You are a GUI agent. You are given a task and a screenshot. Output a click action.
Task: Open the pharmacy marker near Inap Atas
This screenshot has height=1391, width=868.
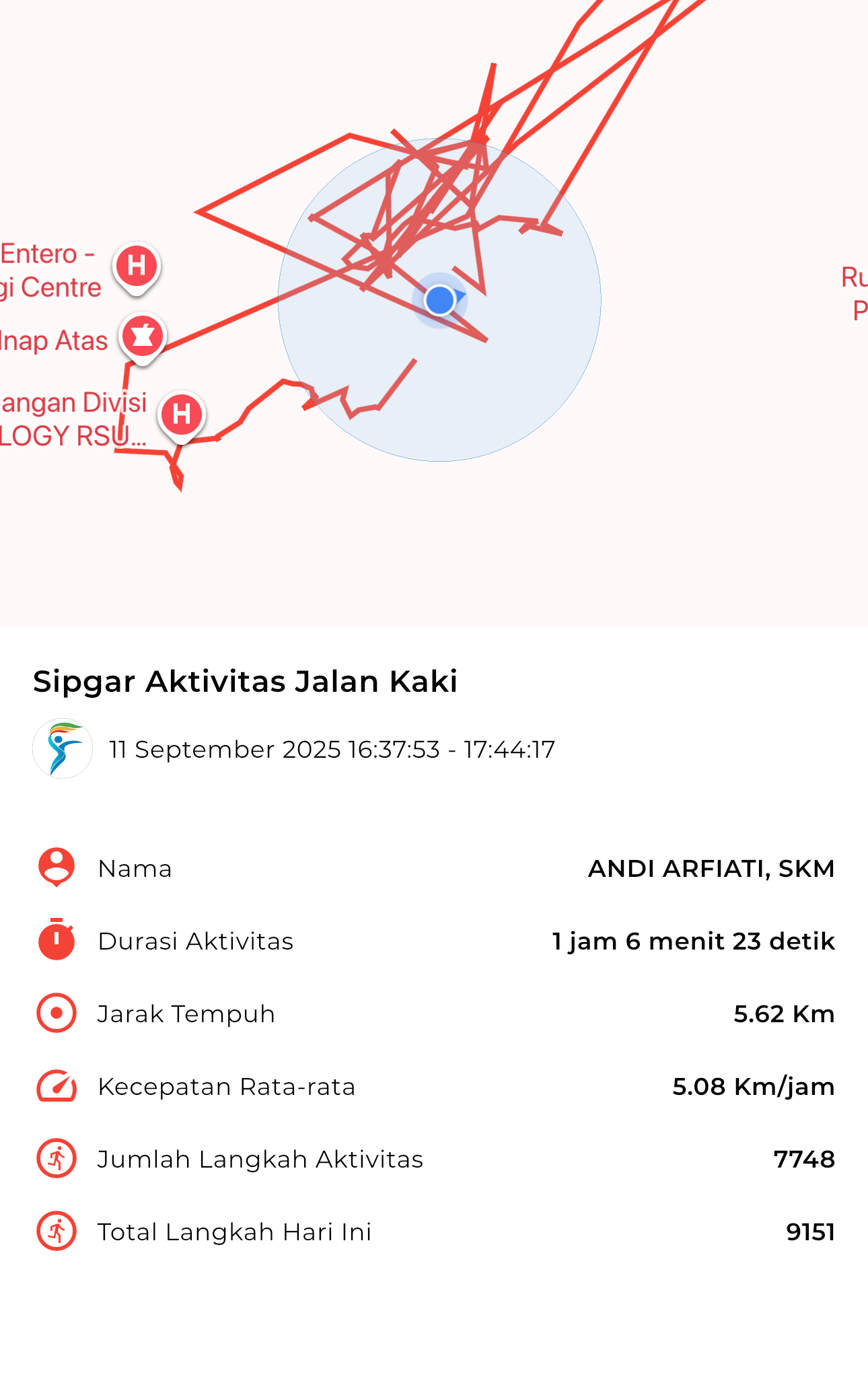143,337
